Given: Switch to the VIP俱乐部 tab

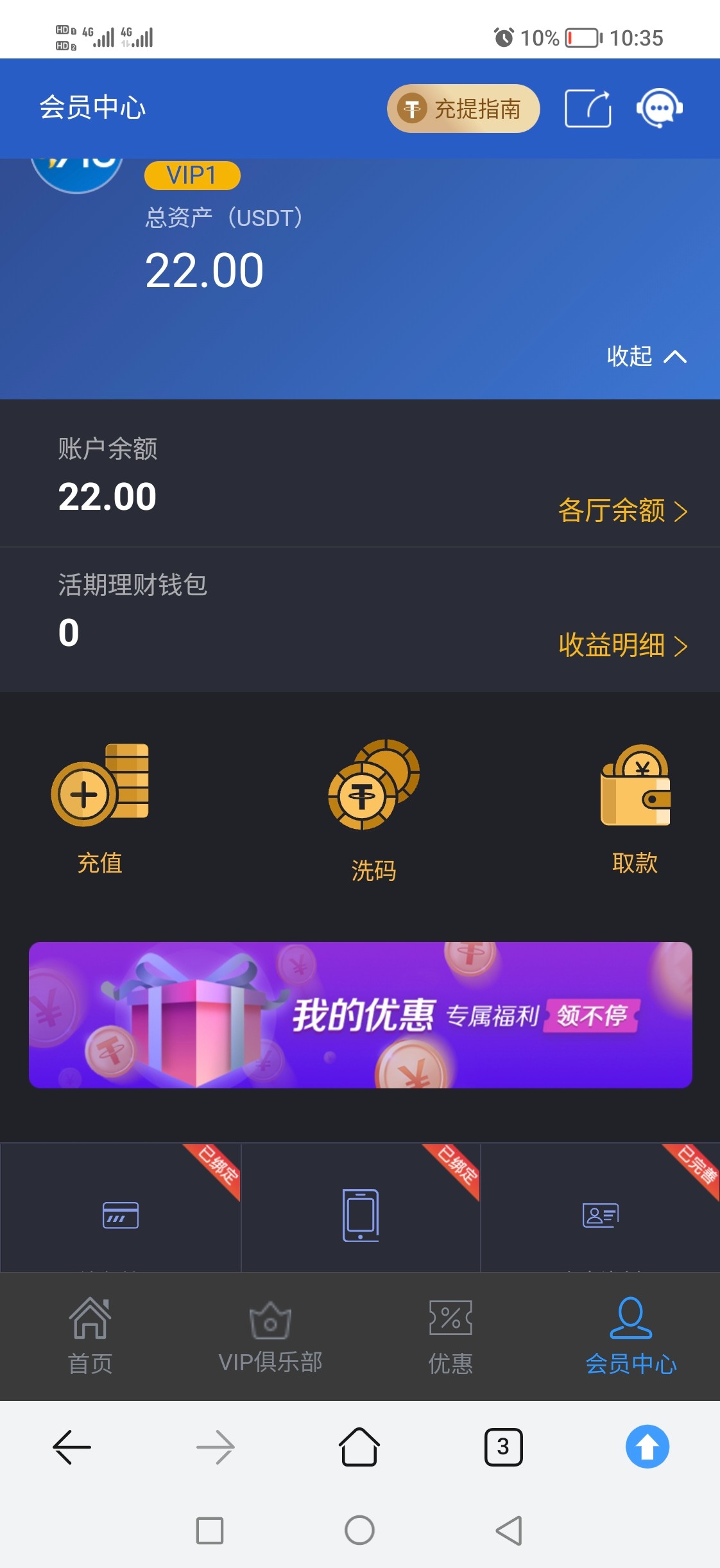Looking at the screenshot, I should coord(270,1334).
